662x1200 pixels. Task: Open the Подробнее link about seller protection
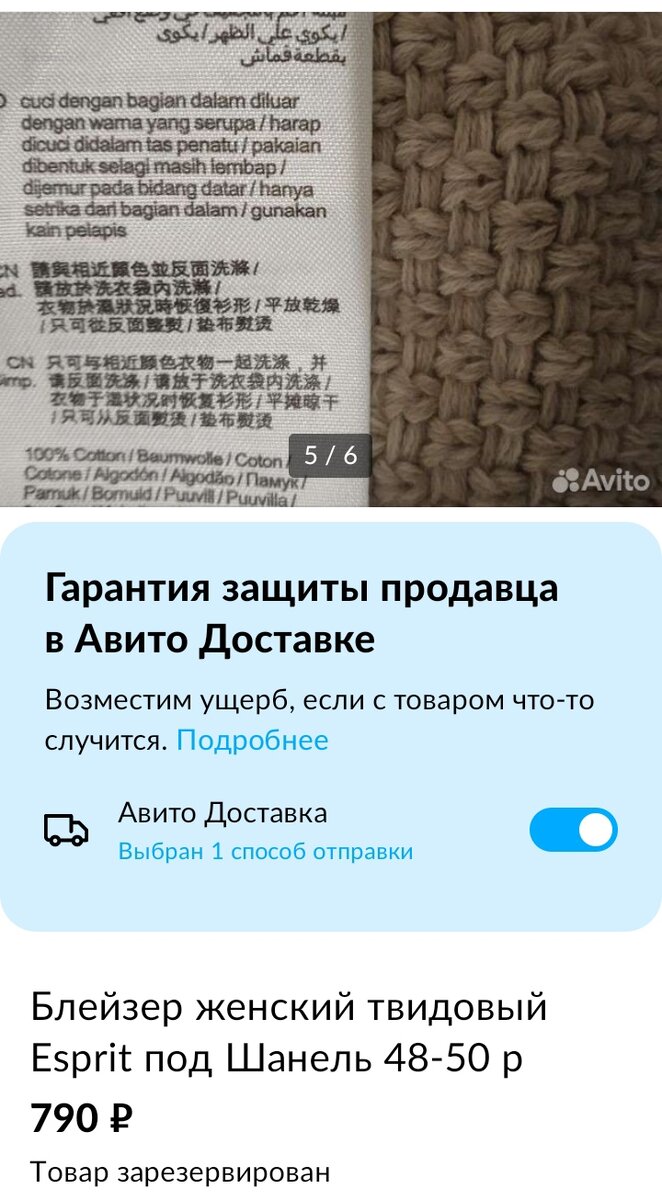[252, 741]
